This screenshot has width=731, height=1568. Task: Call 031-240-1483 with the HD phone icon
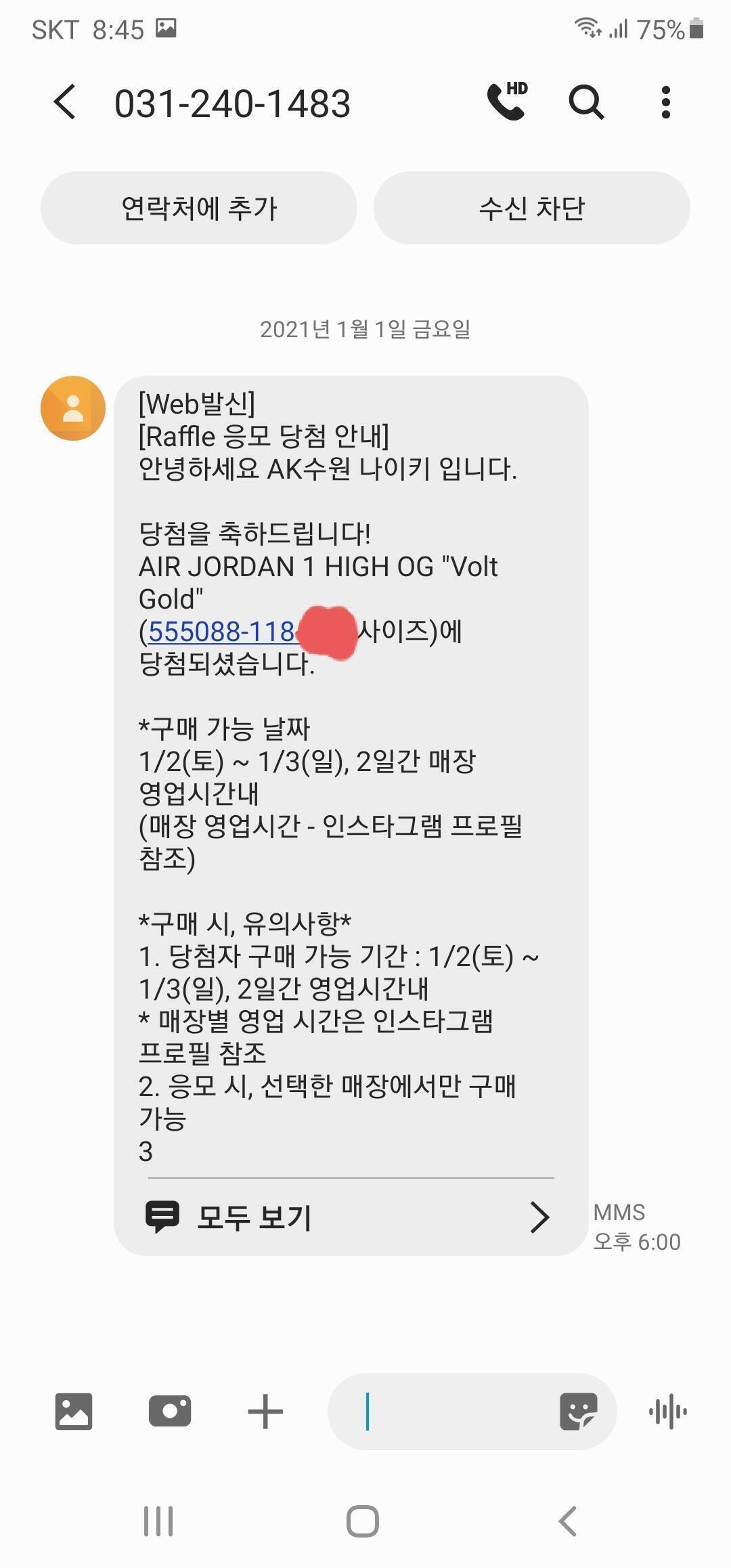[x=508, y=102]
